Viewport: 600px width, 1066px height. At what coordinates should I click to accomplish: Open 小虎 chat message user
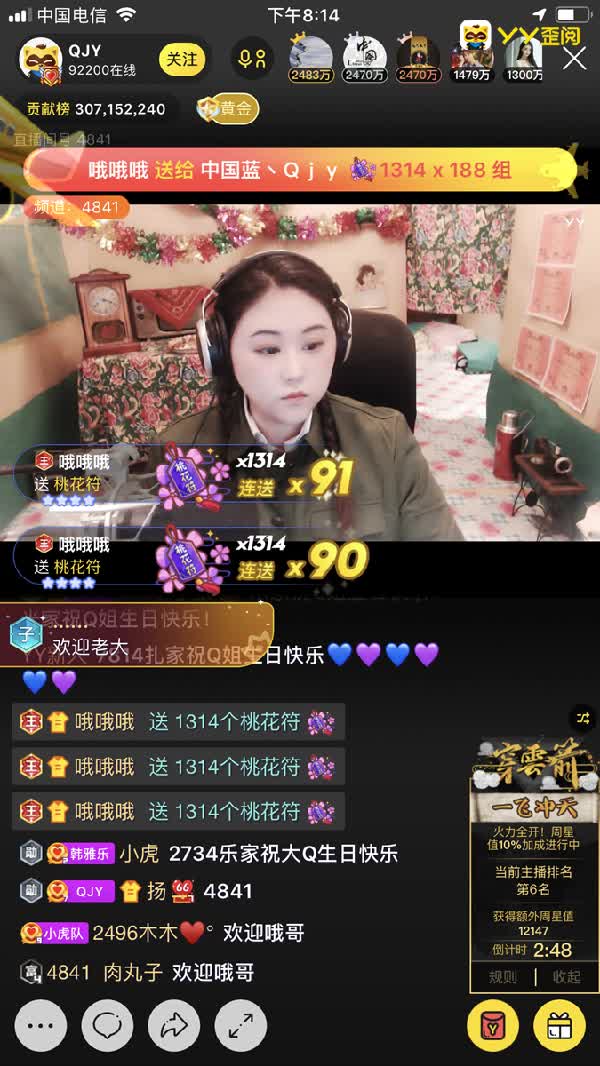138,854
